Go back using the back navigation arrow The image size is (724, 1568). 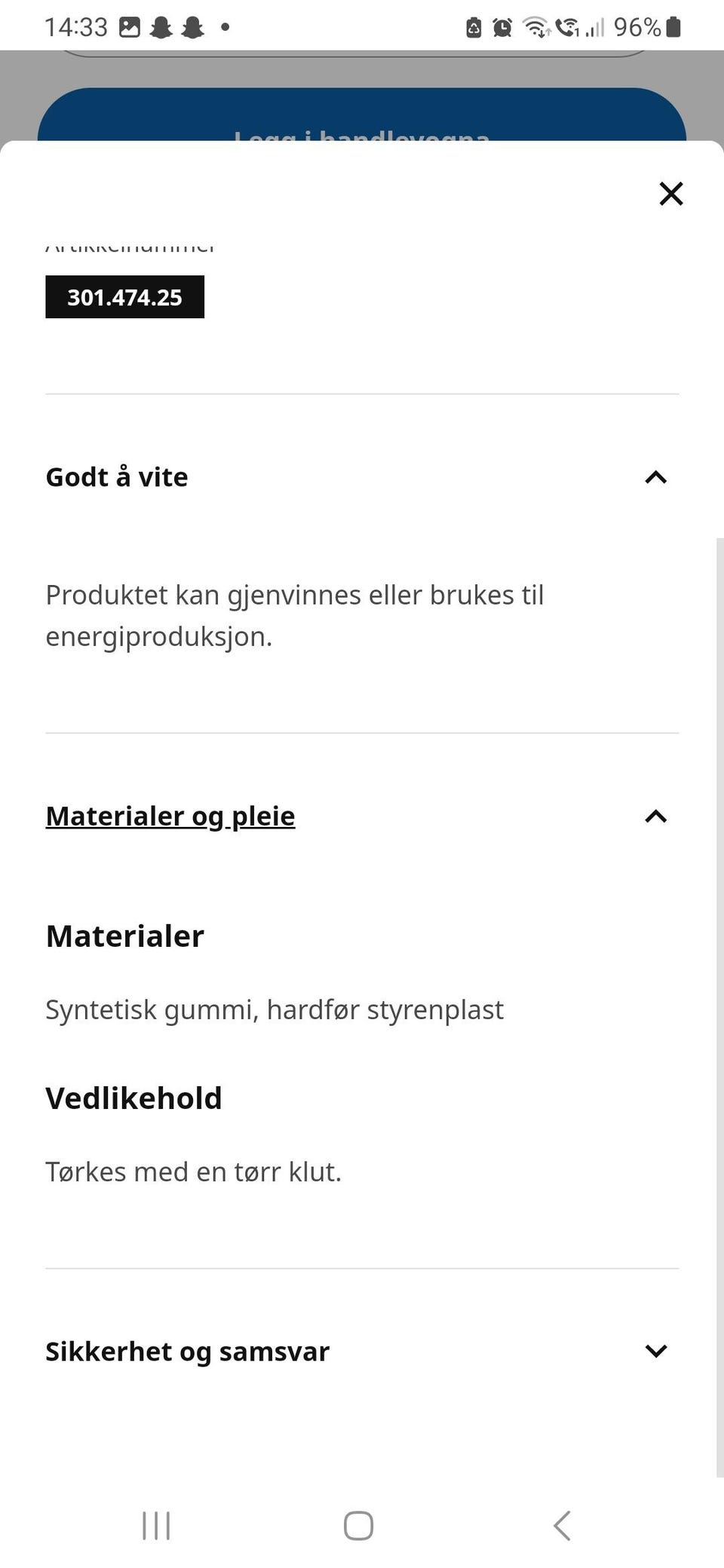pyautogui.click(x=562, y=1526)
